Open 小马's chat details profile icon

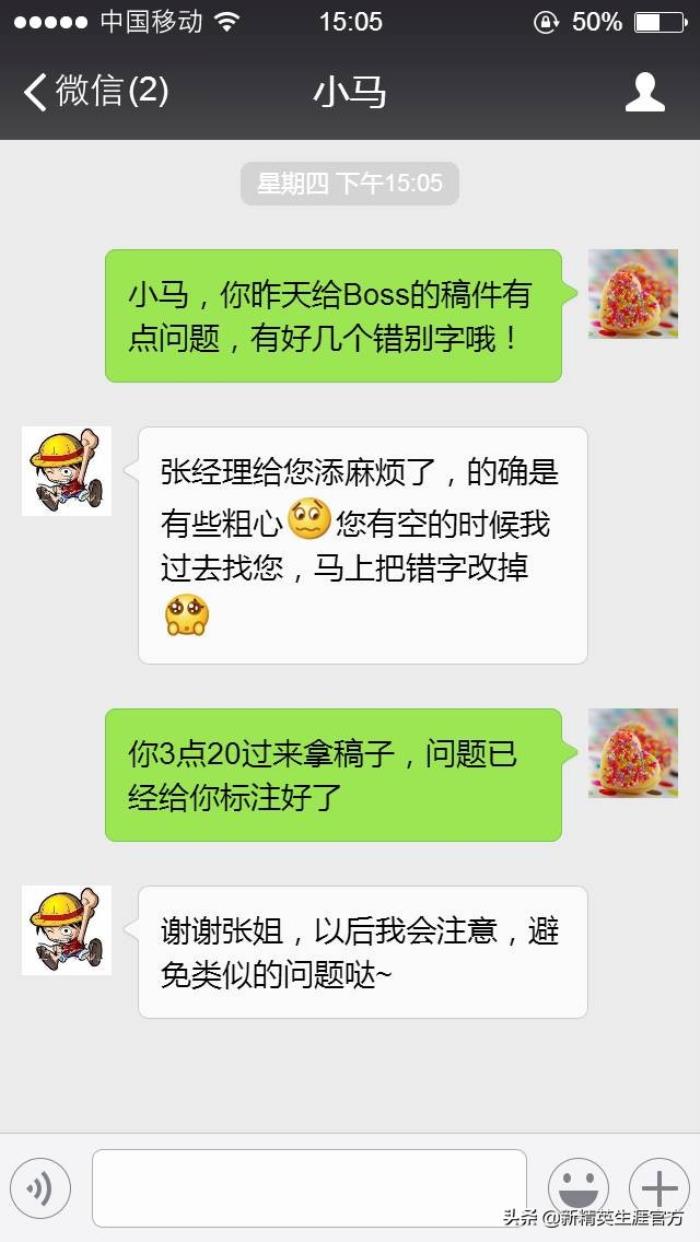645,92
